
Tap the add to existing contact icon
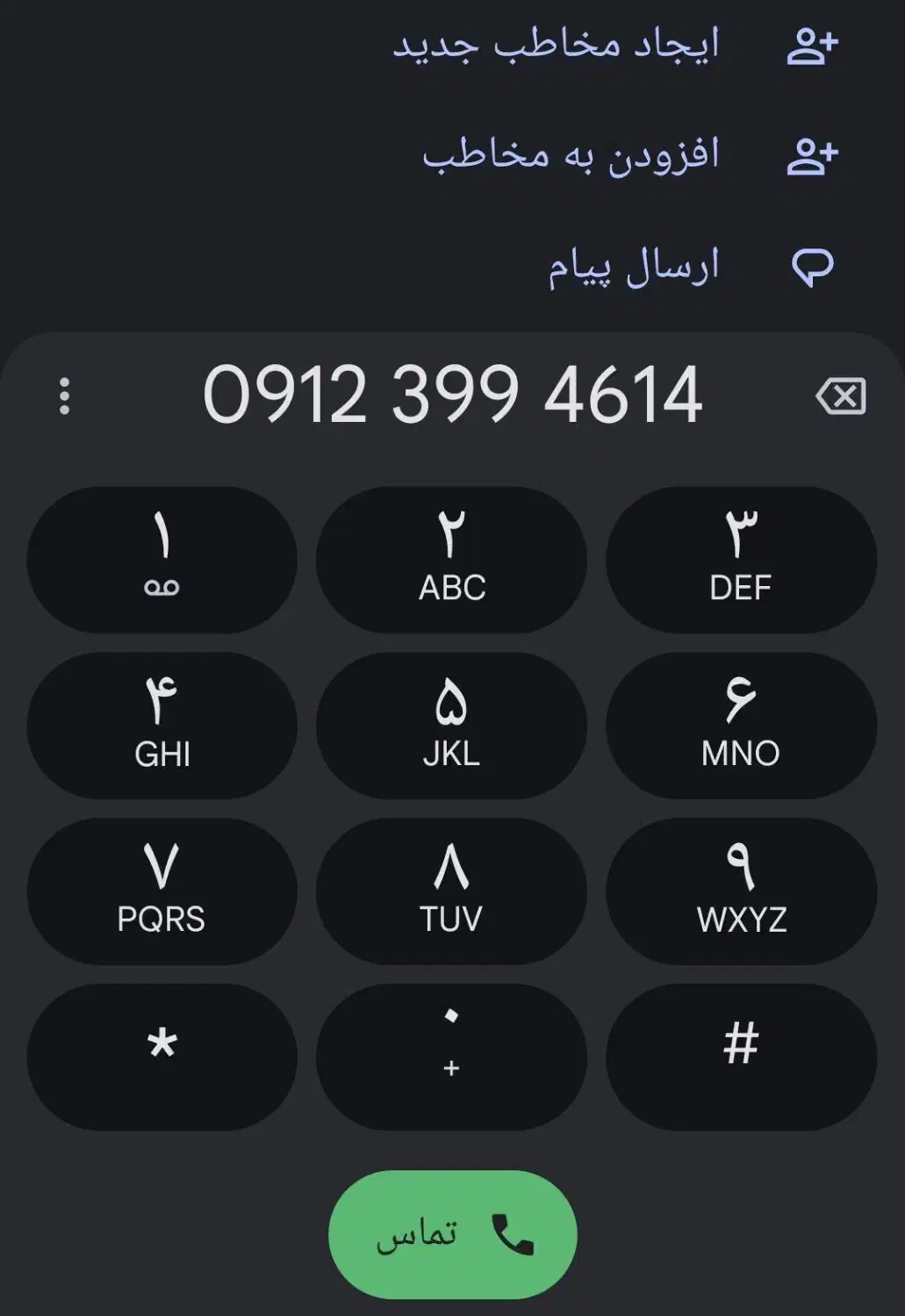812,156
